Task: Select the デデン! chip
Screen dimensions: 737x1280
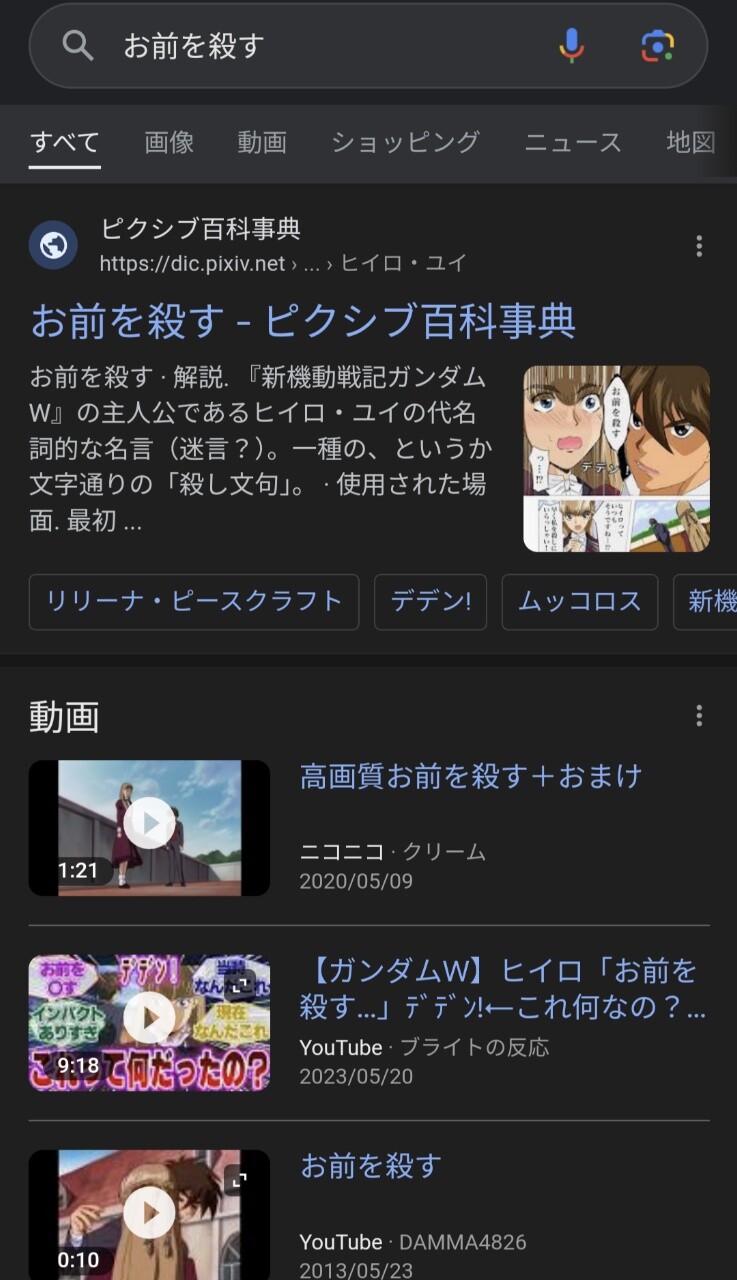Action: (430, 601)
